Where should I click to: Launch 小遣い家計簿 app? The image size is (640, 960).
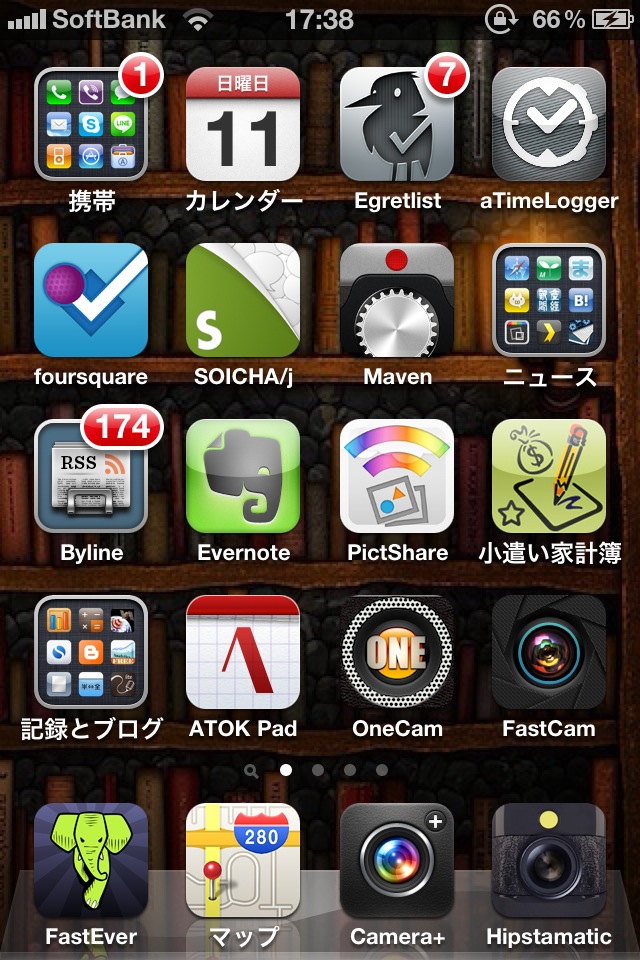click(x=549, y=476)
